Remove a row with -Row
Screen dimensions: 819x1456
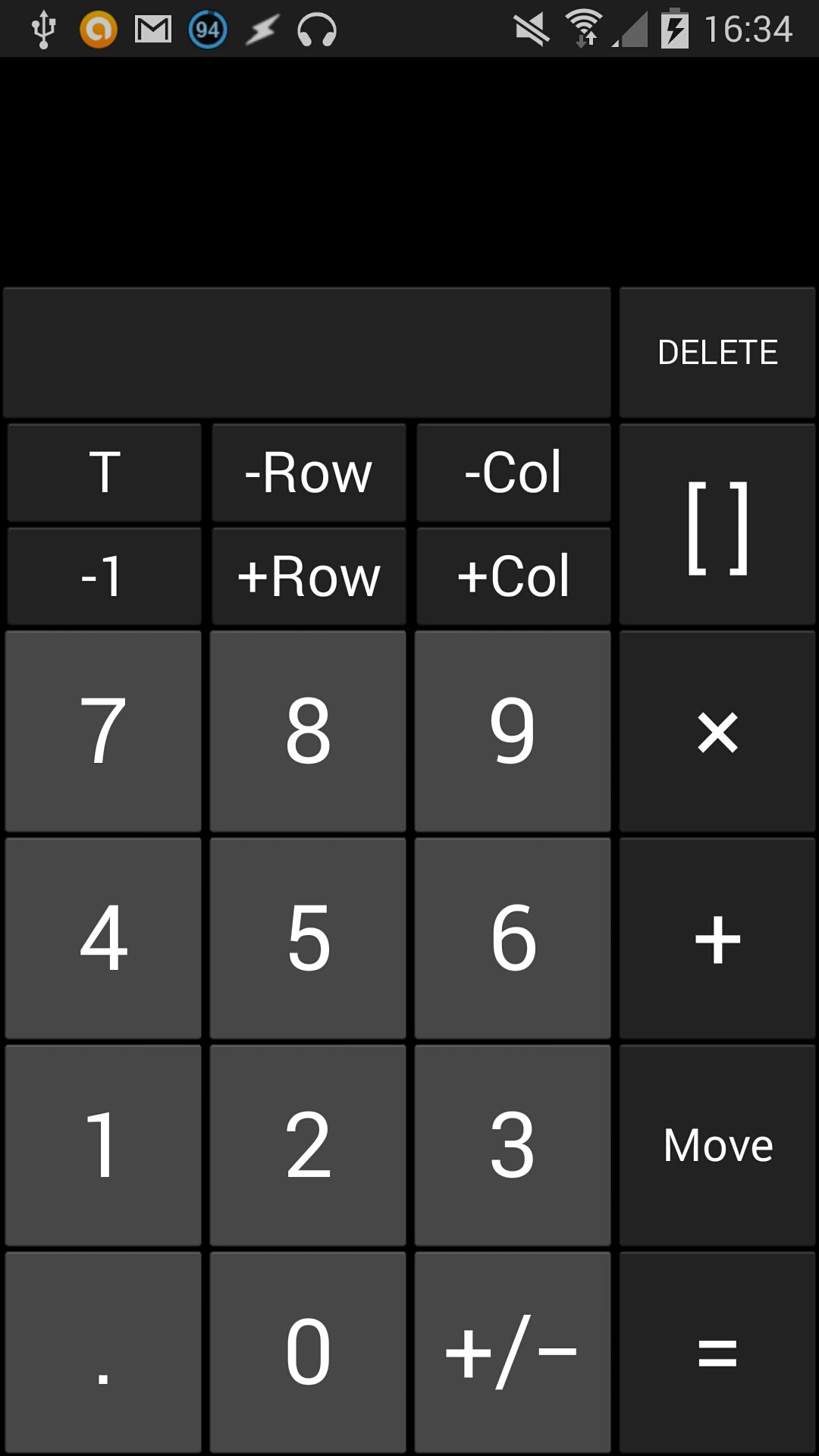(x=308, y=472)
